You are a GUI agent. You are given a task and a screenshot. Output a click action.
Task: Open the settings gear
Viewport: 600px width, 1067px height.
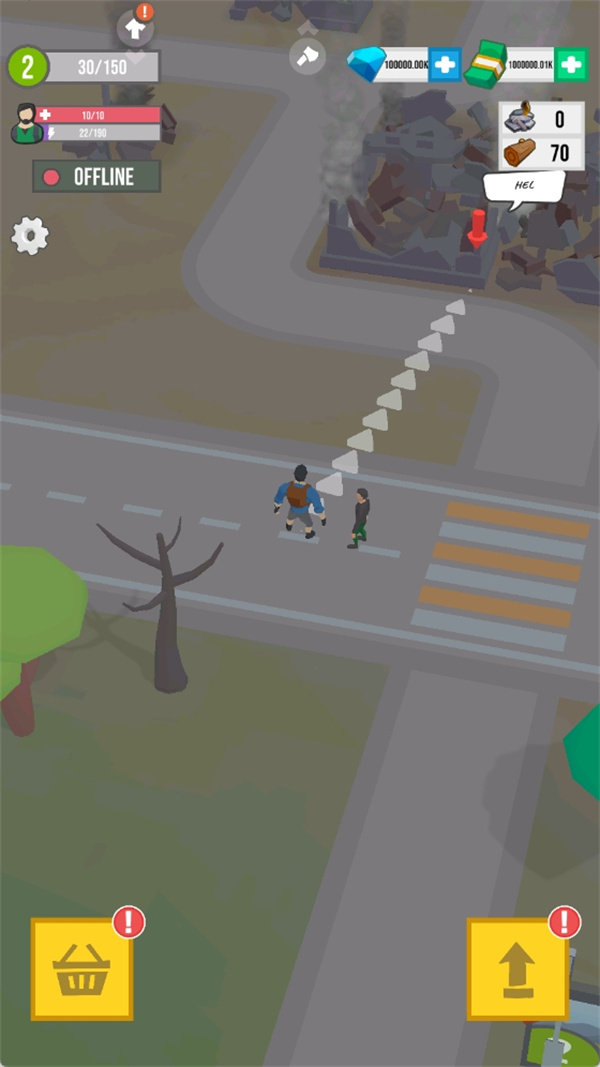(x=30, y=235)
